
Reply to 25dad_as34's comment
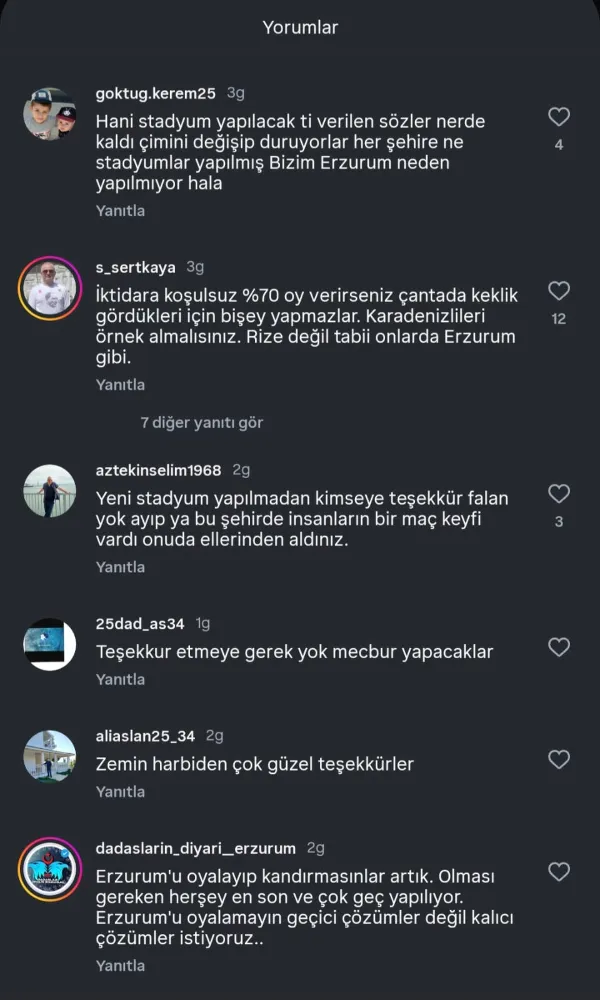pos(120,679)
